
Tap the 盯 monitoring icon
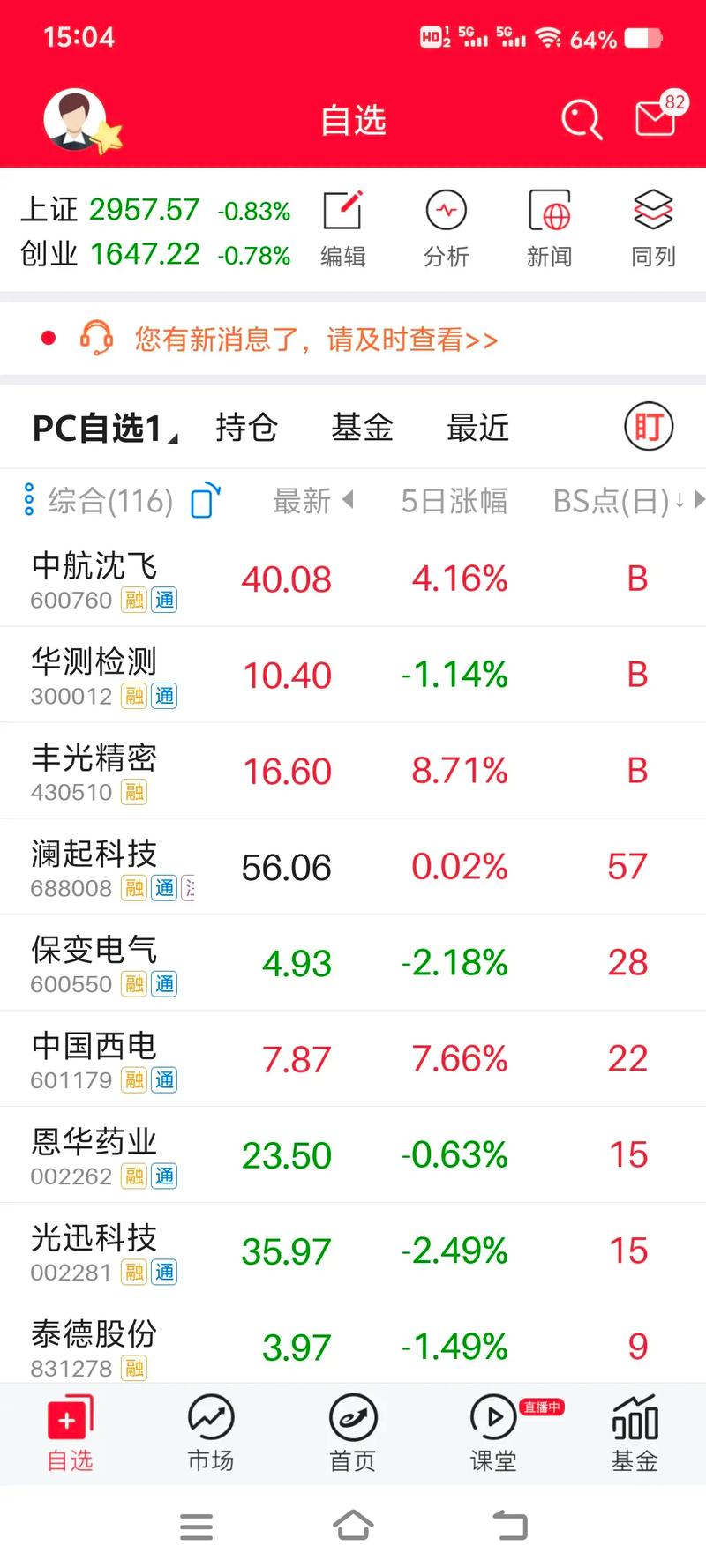click(x=649, y=427)
